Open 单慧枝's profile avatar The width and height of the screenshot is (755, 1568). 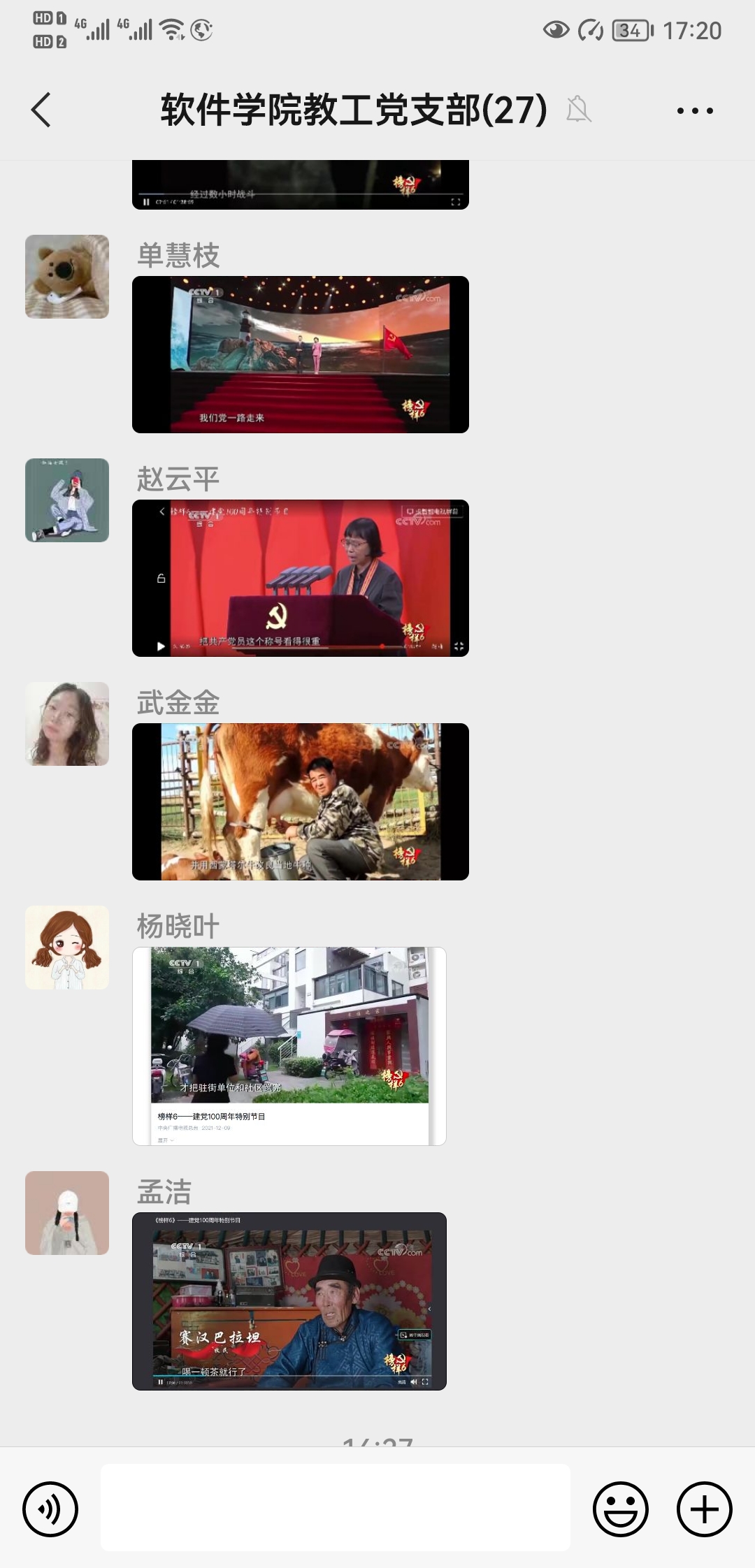pyautogui.click(x=67, y=277)
